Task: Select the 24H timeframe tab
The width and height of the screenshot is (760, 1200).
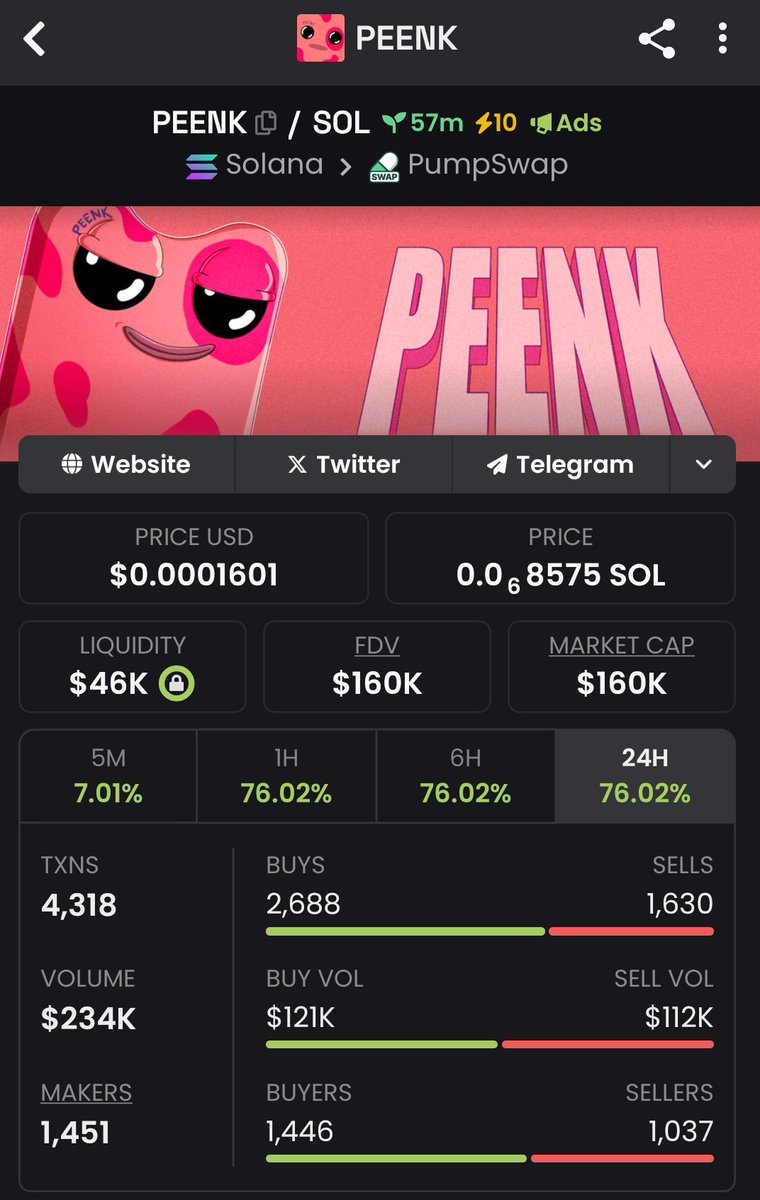Action: (644, 776)
